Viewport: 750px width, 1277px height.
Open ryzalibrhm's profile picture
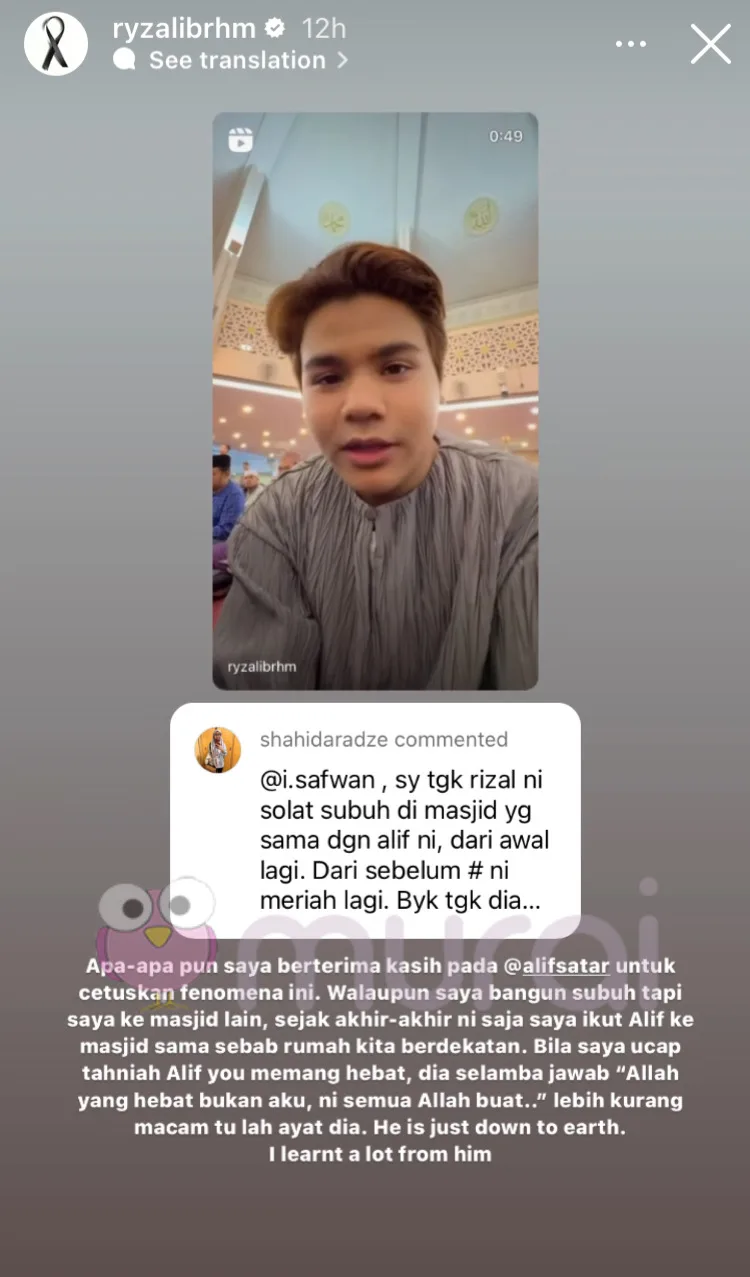pyautogui.click(x=56, y=44)
